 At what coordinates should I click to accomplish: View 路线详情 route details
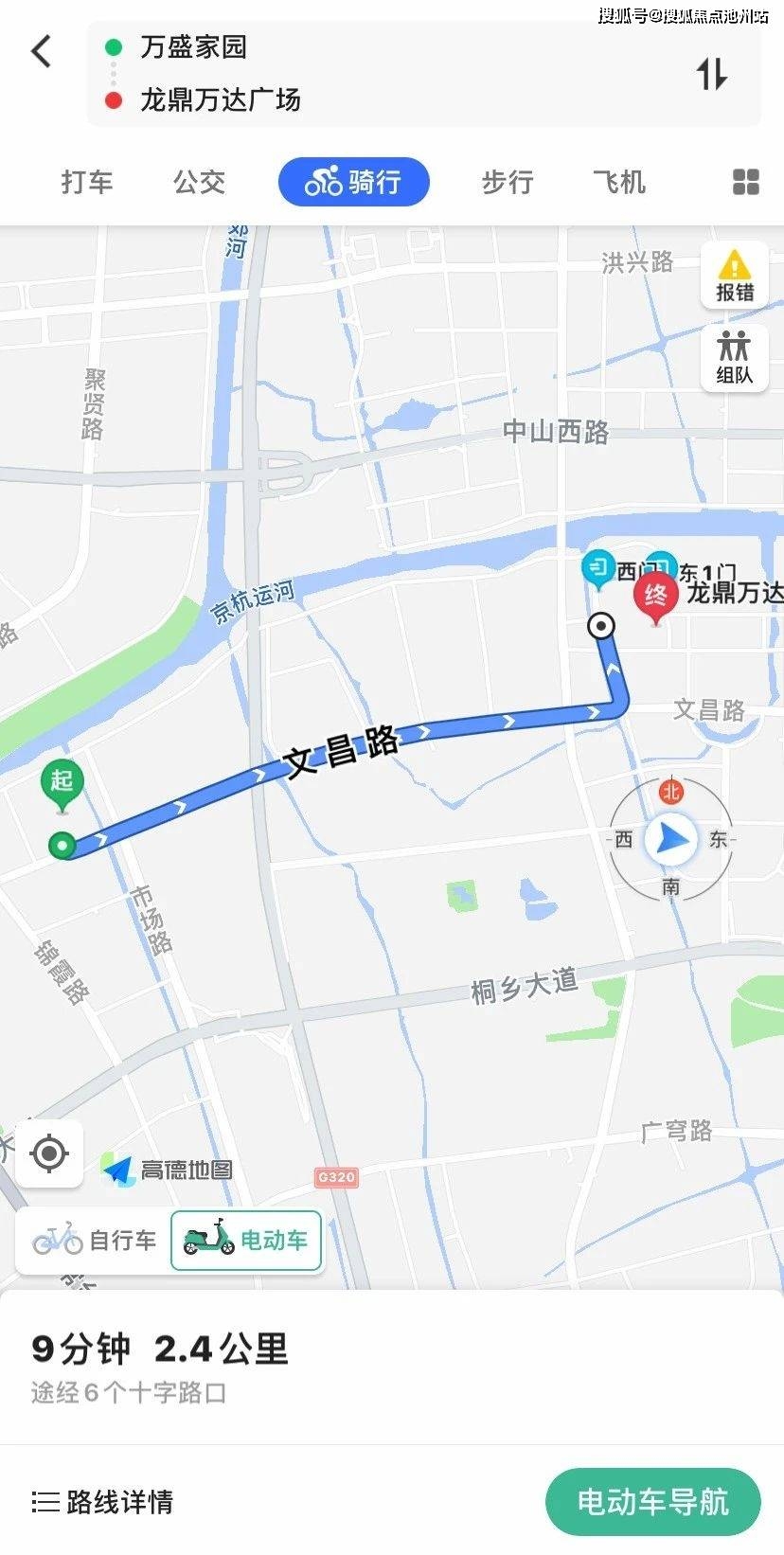pyautogui.click(x=102, y=1502)
